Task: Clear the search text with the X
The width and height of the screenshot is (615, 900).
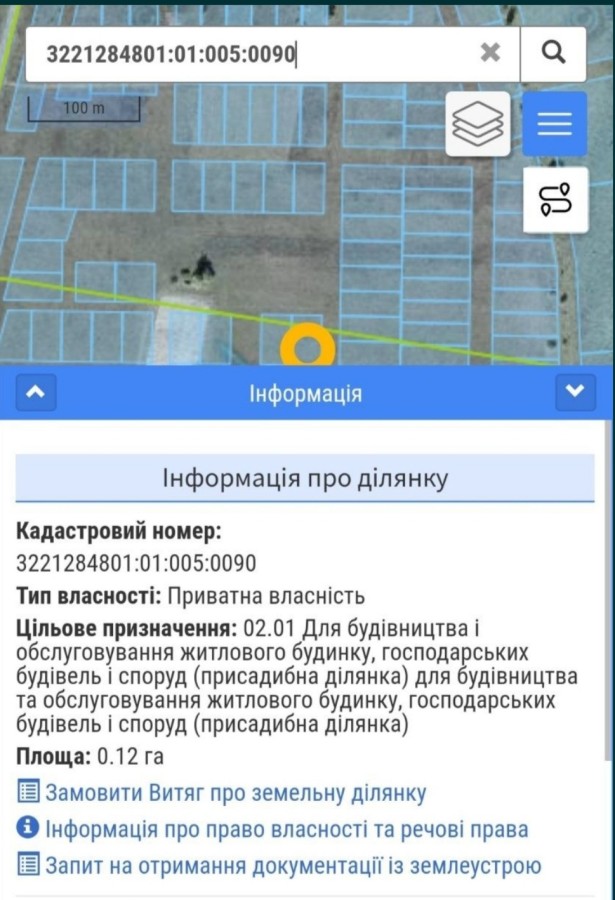Action: point(490,53)
